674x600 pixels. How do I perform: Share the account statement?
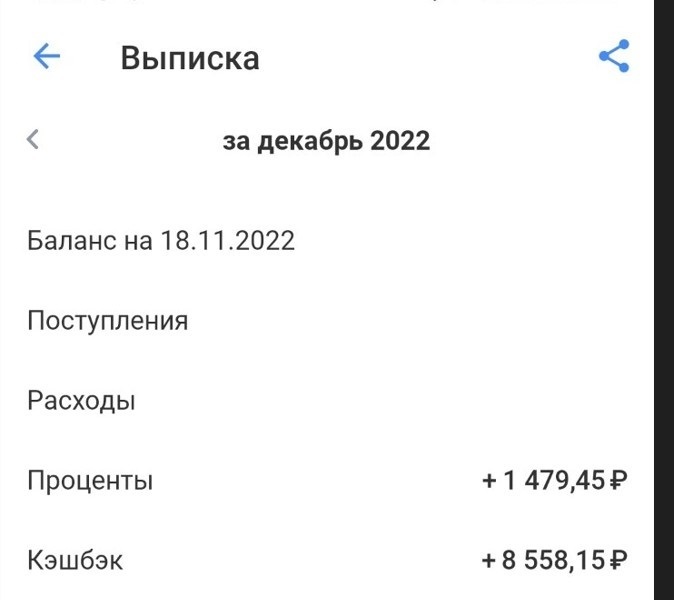[x=613, y=57]
